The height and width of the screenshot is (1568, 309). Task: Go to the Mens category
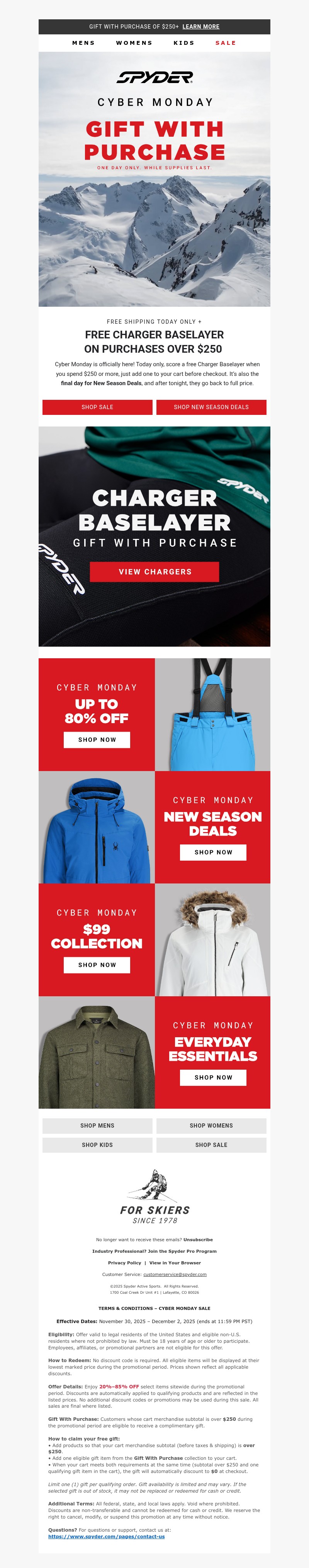click(83, 43)
